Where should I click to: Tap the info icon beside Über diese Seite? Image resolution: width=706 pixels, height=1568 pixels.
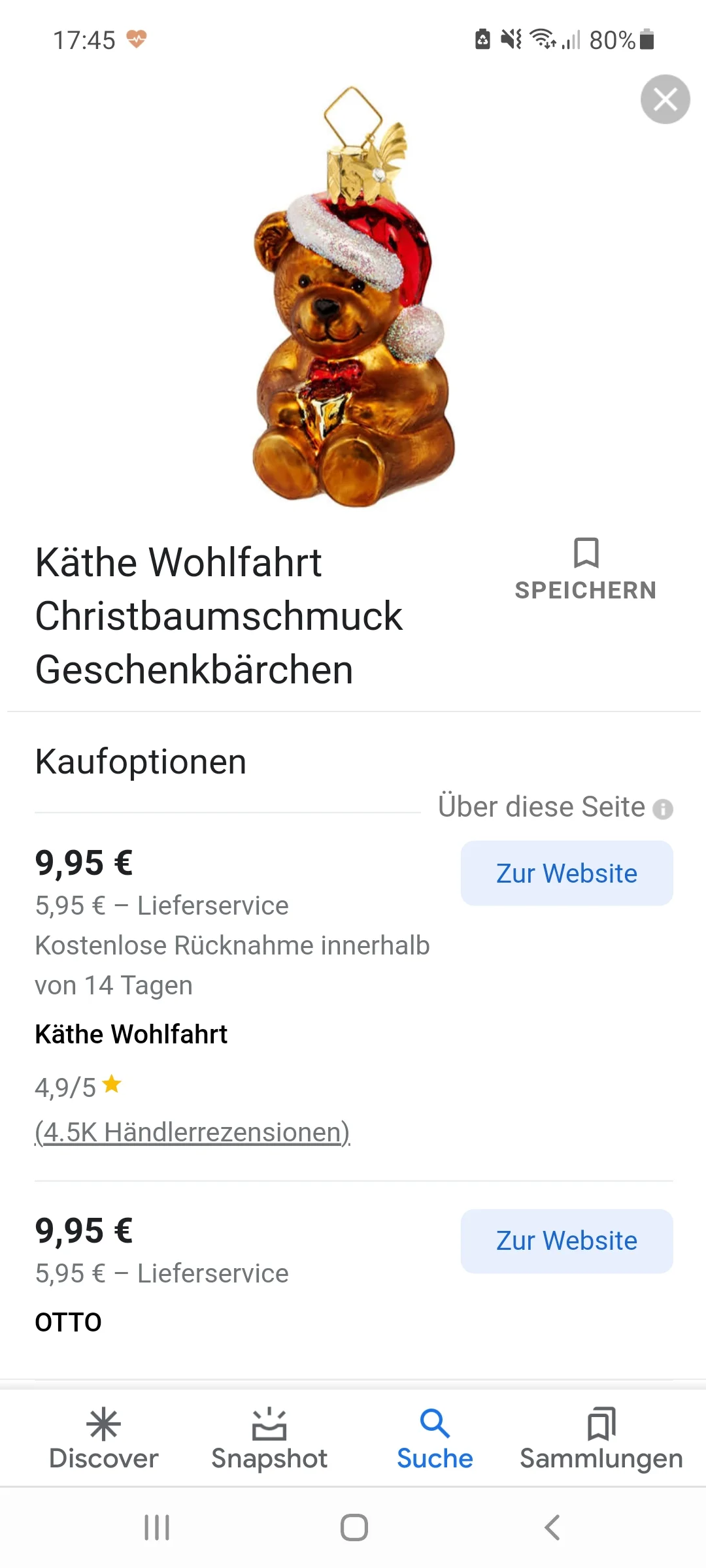pos(664,808)
